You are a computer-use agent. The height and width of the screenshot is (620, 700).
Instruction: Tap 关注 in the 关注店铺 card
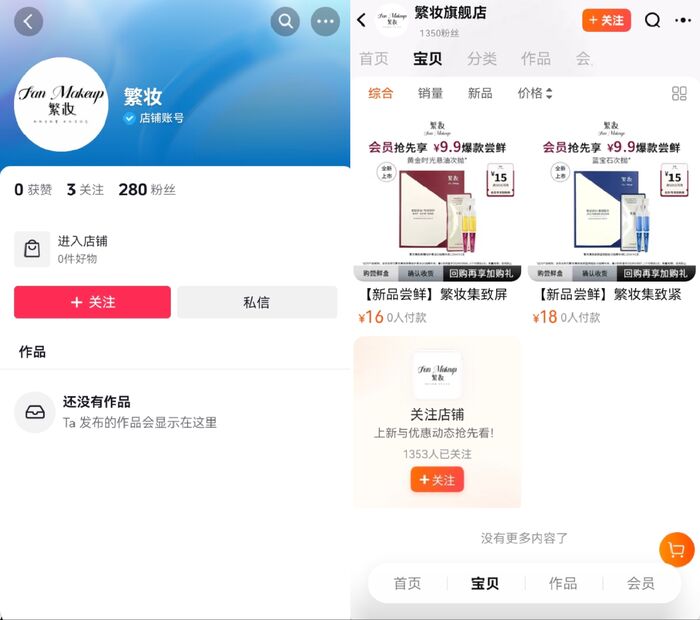[437, 480]
